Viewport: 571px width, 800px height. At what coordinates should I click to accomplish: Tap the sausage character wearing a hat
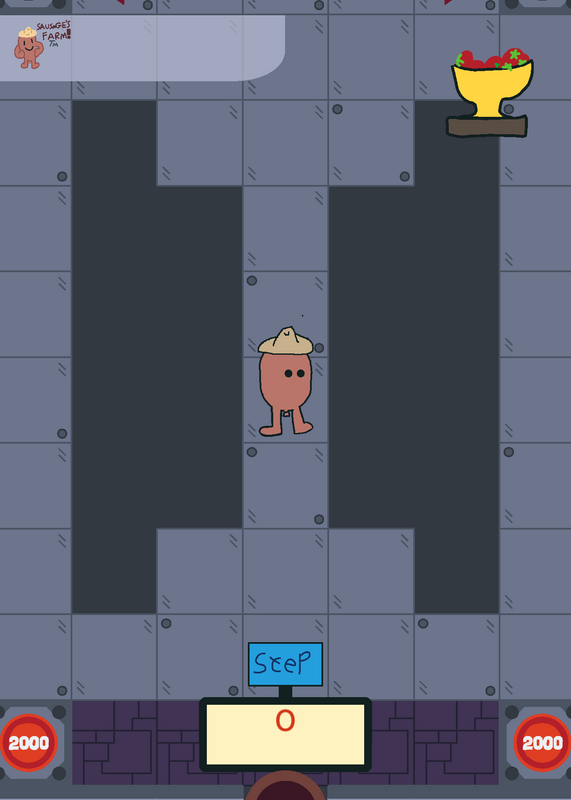tap(286, 381)
